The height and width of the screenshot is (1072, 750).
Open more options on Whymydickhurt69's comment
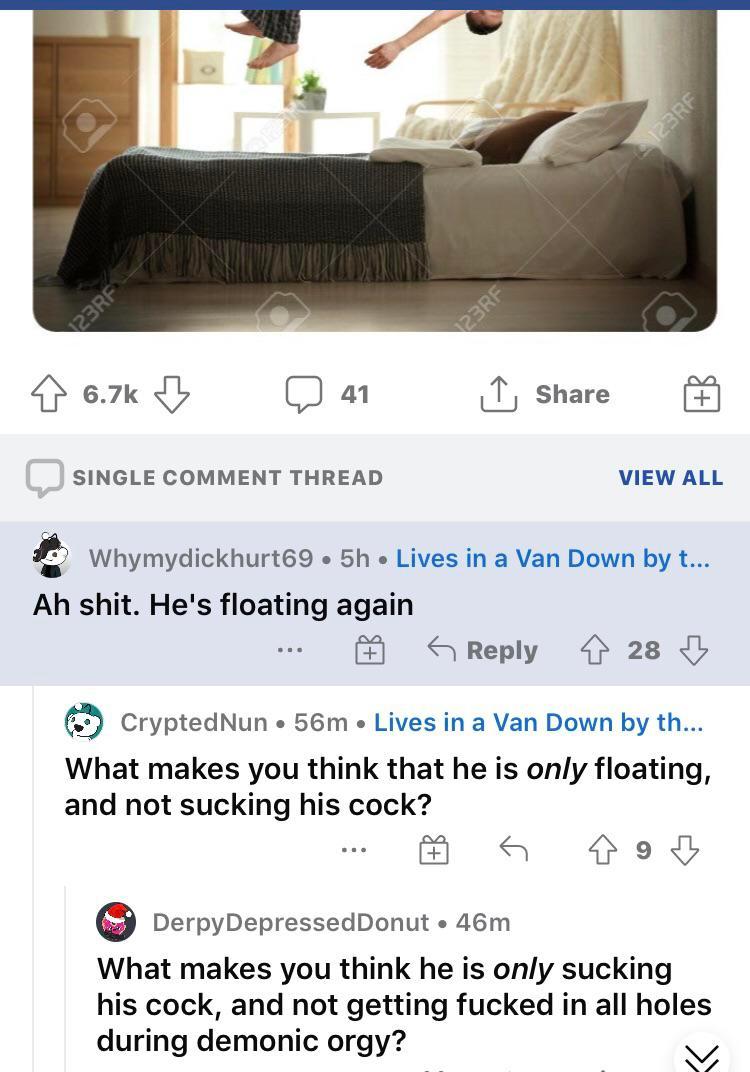(290, 651)
